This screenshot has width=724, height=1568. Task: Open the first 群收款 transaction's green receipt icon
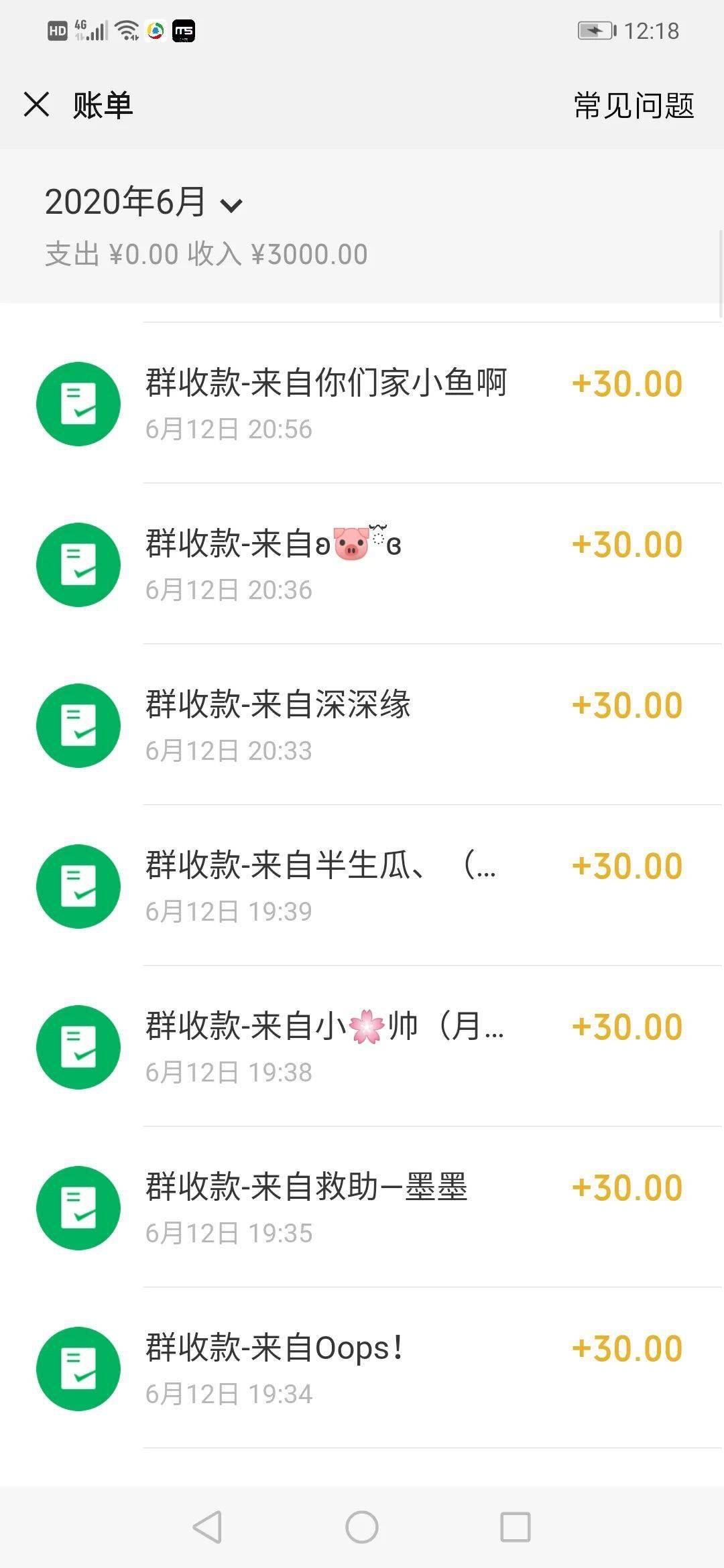[78, 403]
